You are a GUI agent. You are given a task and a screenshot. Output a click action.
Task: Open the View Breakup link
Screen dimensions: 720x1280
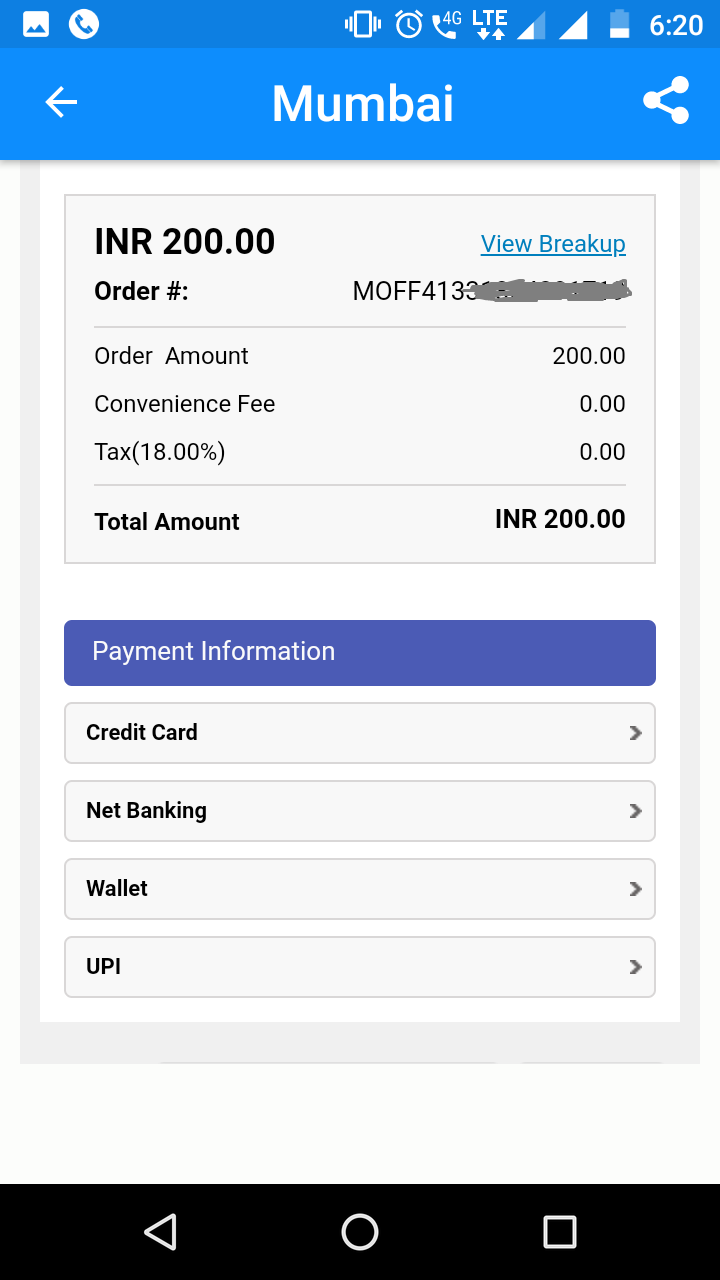[553, 243]
